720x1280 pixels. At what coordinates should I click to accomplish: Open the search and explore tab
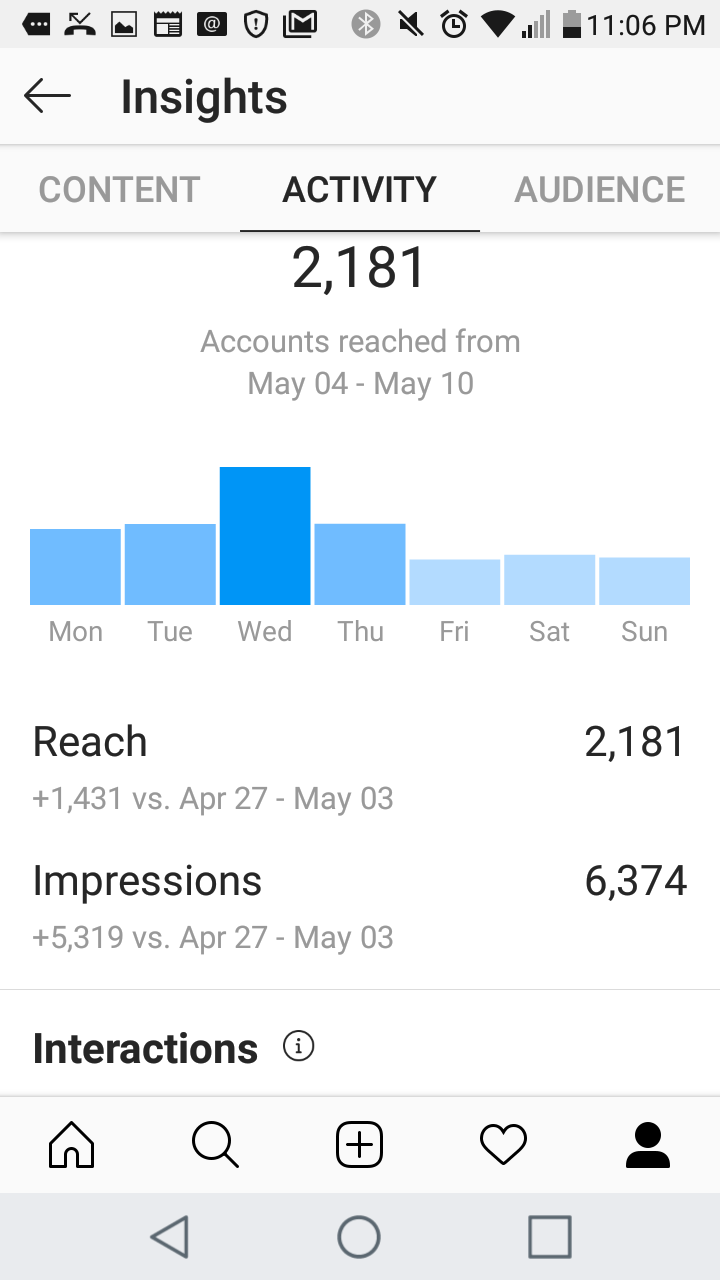tap(215, 1144)
